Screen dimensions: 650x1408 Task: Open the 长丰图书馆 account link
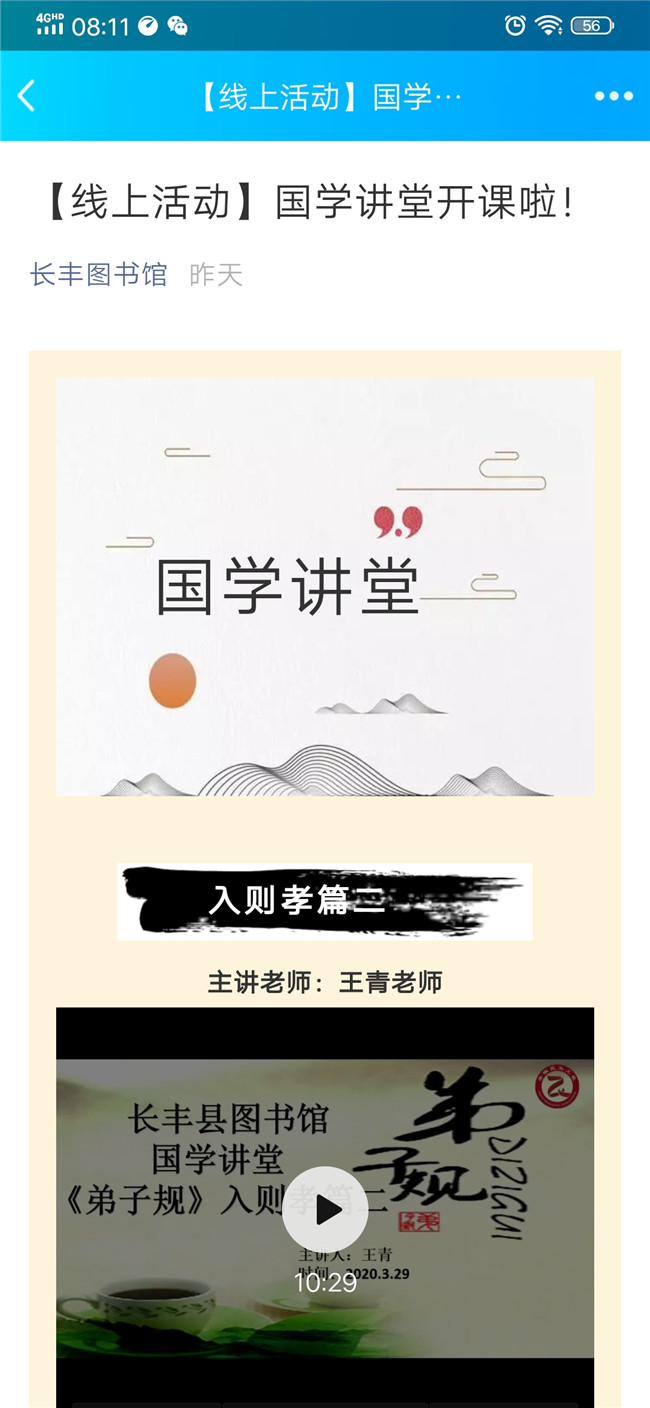tap(98, 274)
